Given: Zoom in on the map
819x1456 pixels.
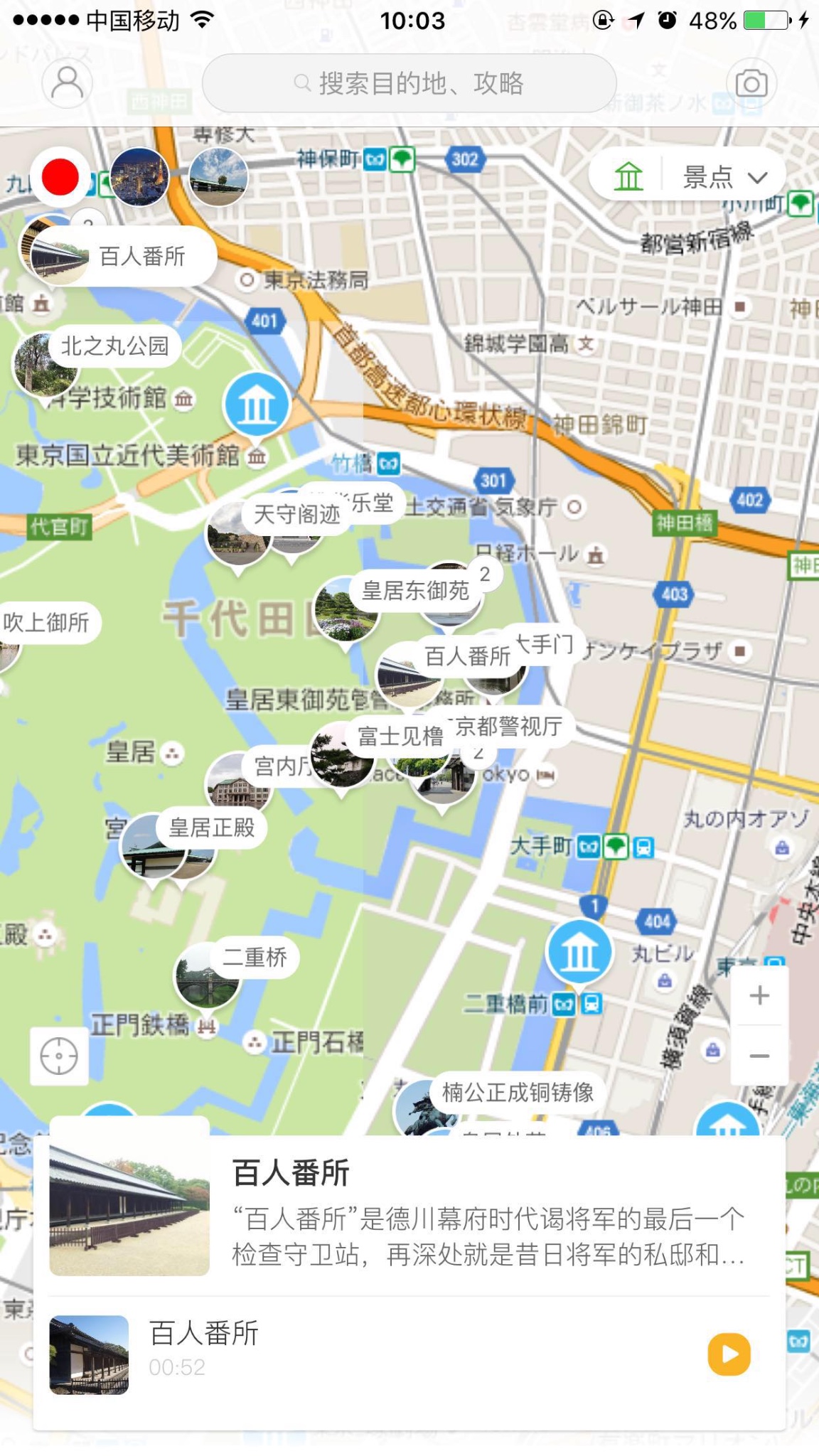Looking at the screenshot, I should point(759,995).
